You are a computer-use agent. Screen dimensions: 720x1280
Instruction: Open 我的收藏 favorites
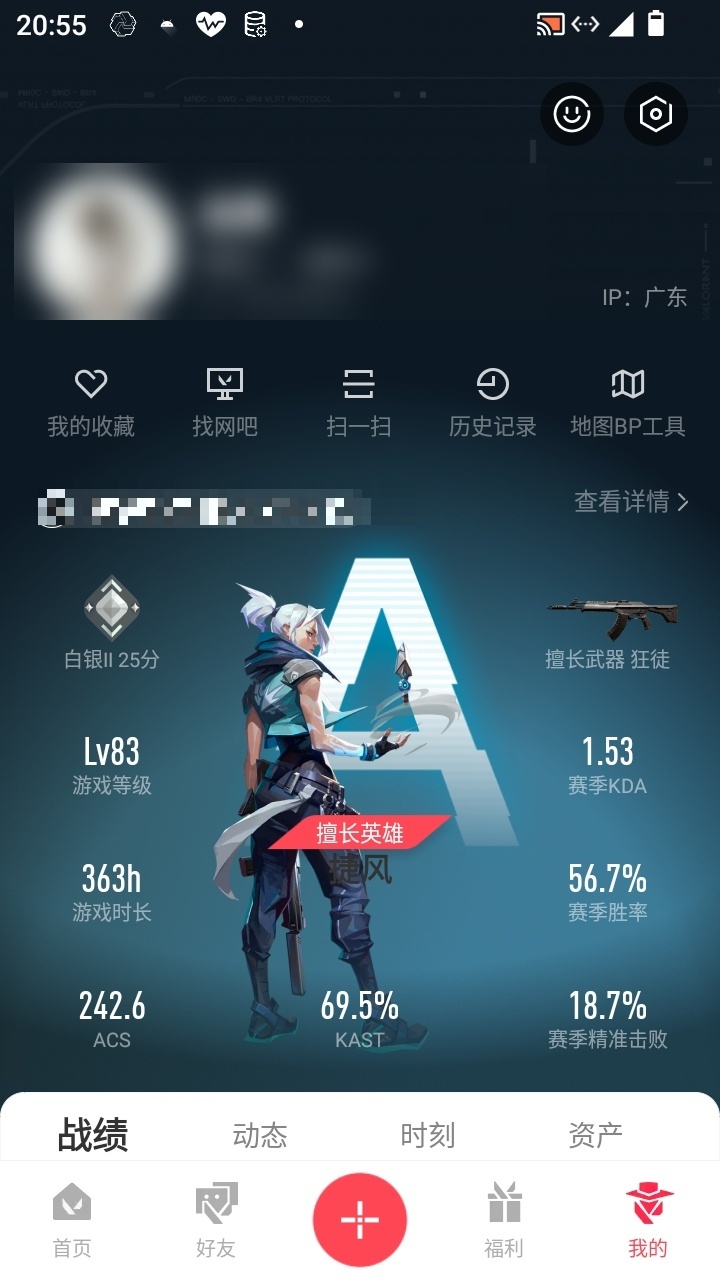tap(91, 403)
